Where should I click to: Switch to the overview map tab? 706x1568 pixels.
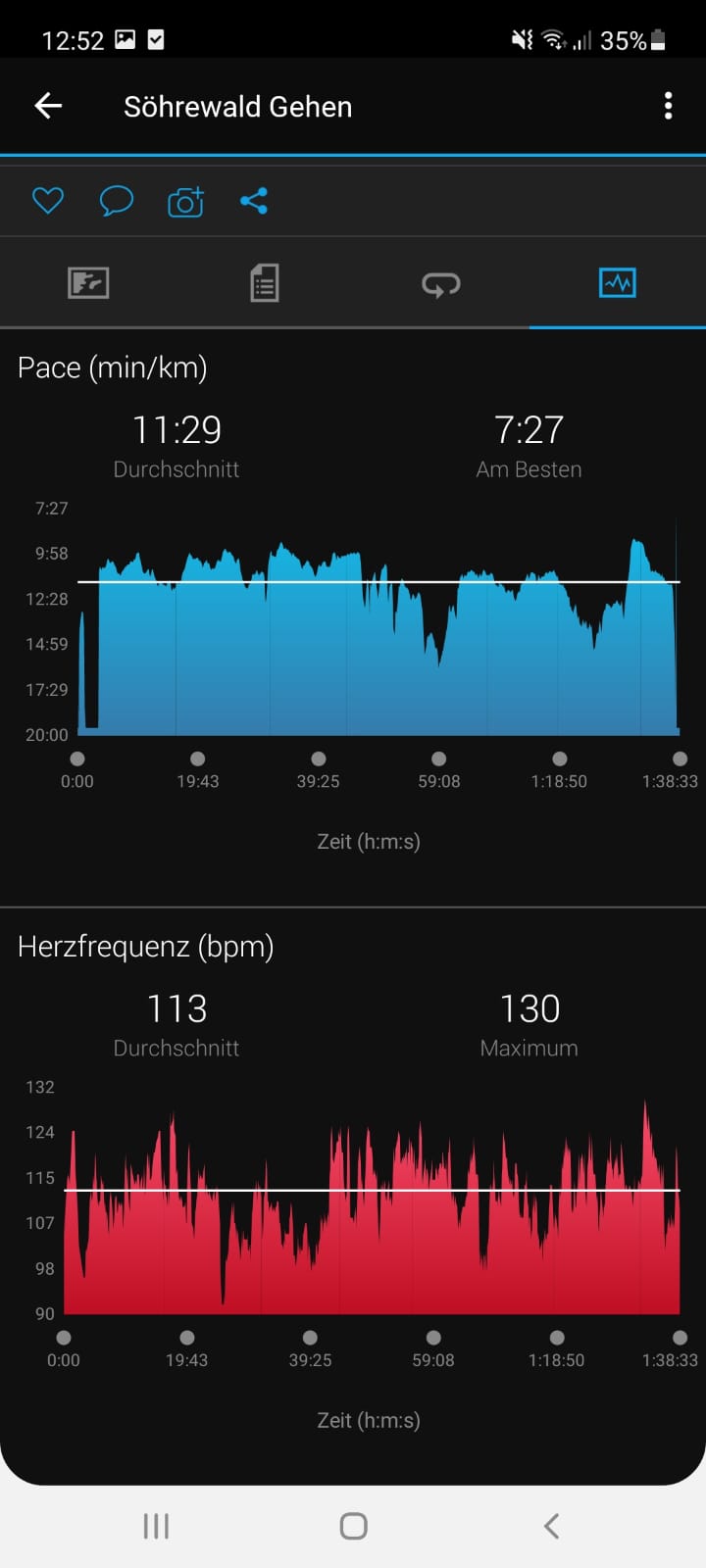pyautogui.click(x=88, y=283)
